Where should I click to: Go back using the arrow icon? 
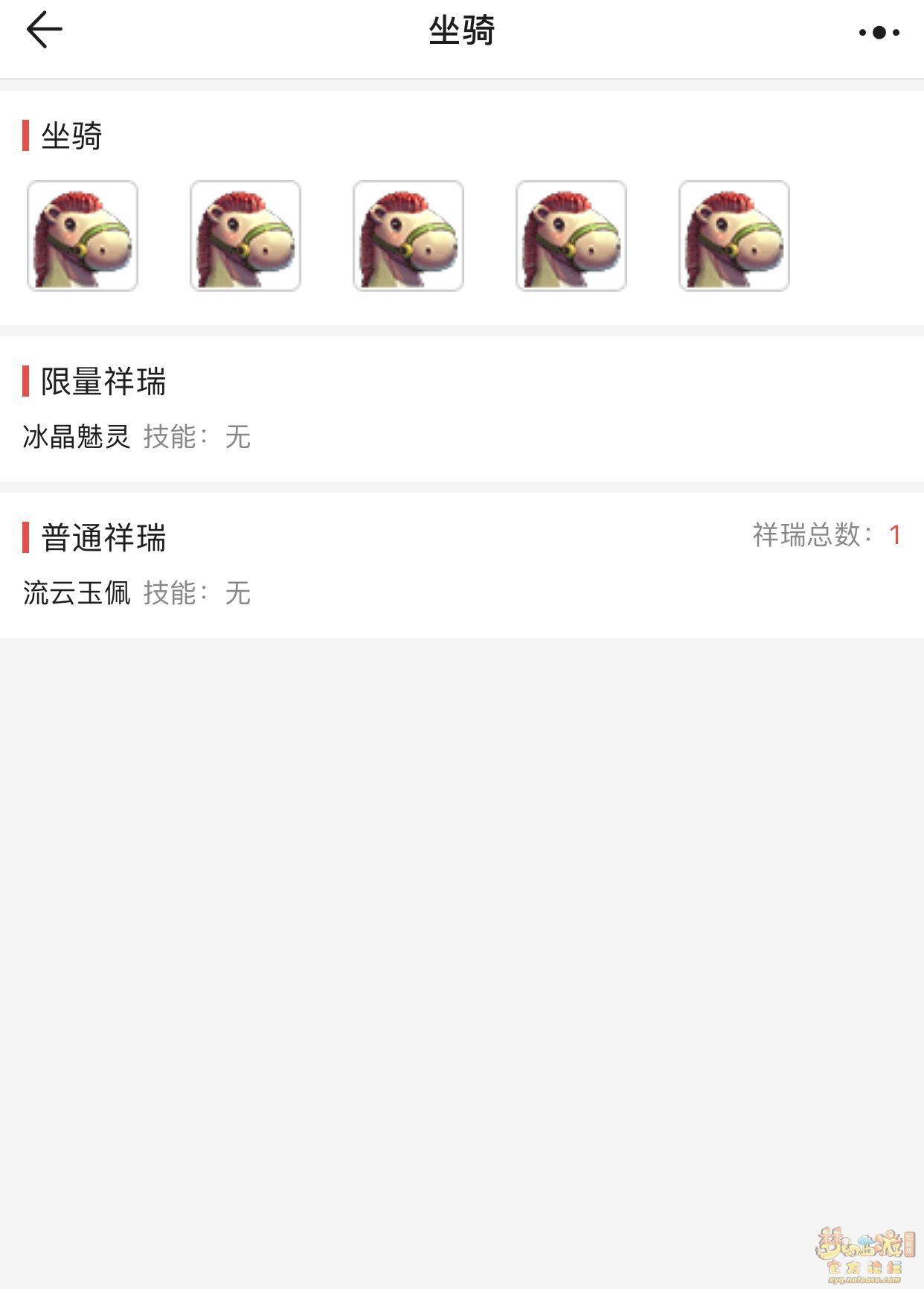point(44,31)
